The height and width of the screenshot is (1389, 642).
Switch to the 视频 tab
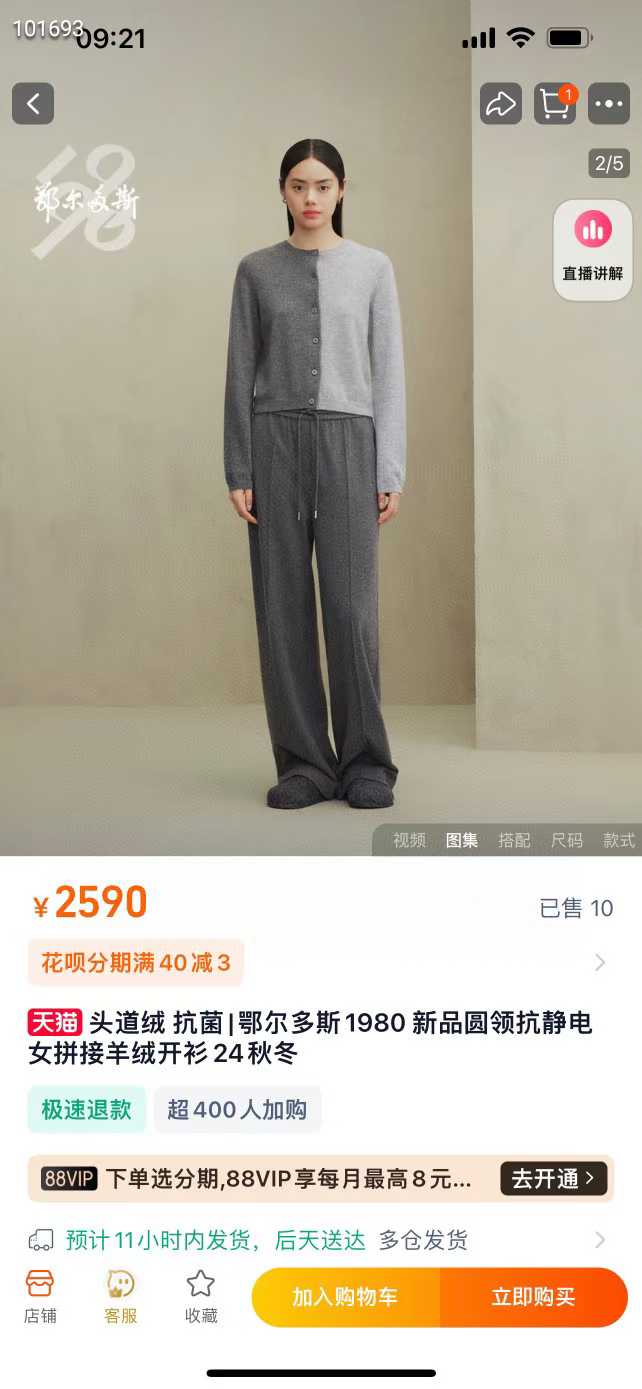tap(409, 840)
